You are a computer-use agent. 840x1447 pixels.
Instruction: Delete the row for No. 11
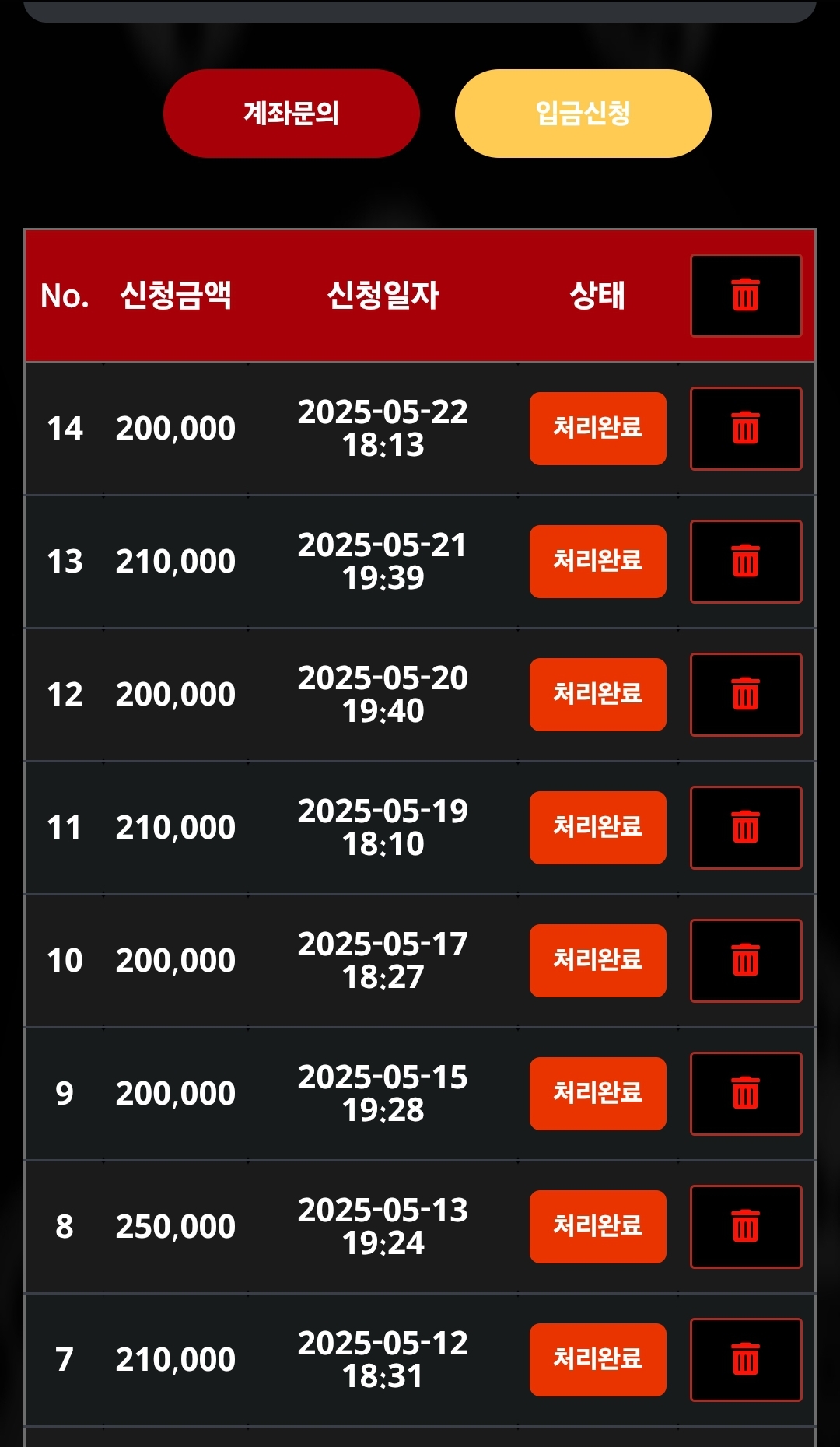pyautogui.click(x=746, y=828)
